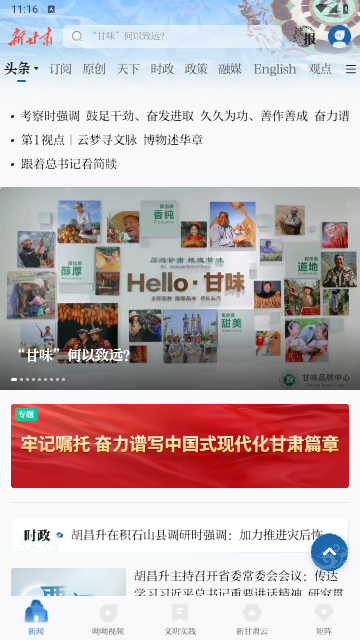
Task: Open the 政策 tab
Action: (x=196, y=69)
